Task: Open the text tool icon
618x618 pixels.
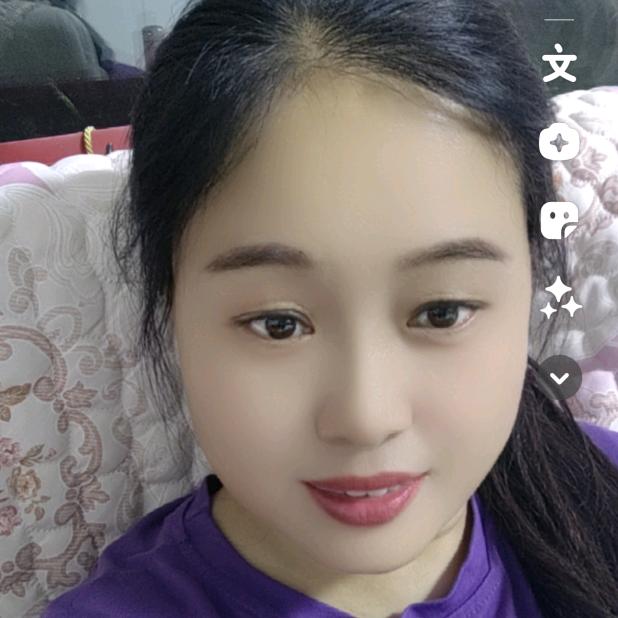Action: tap(559, 65)
